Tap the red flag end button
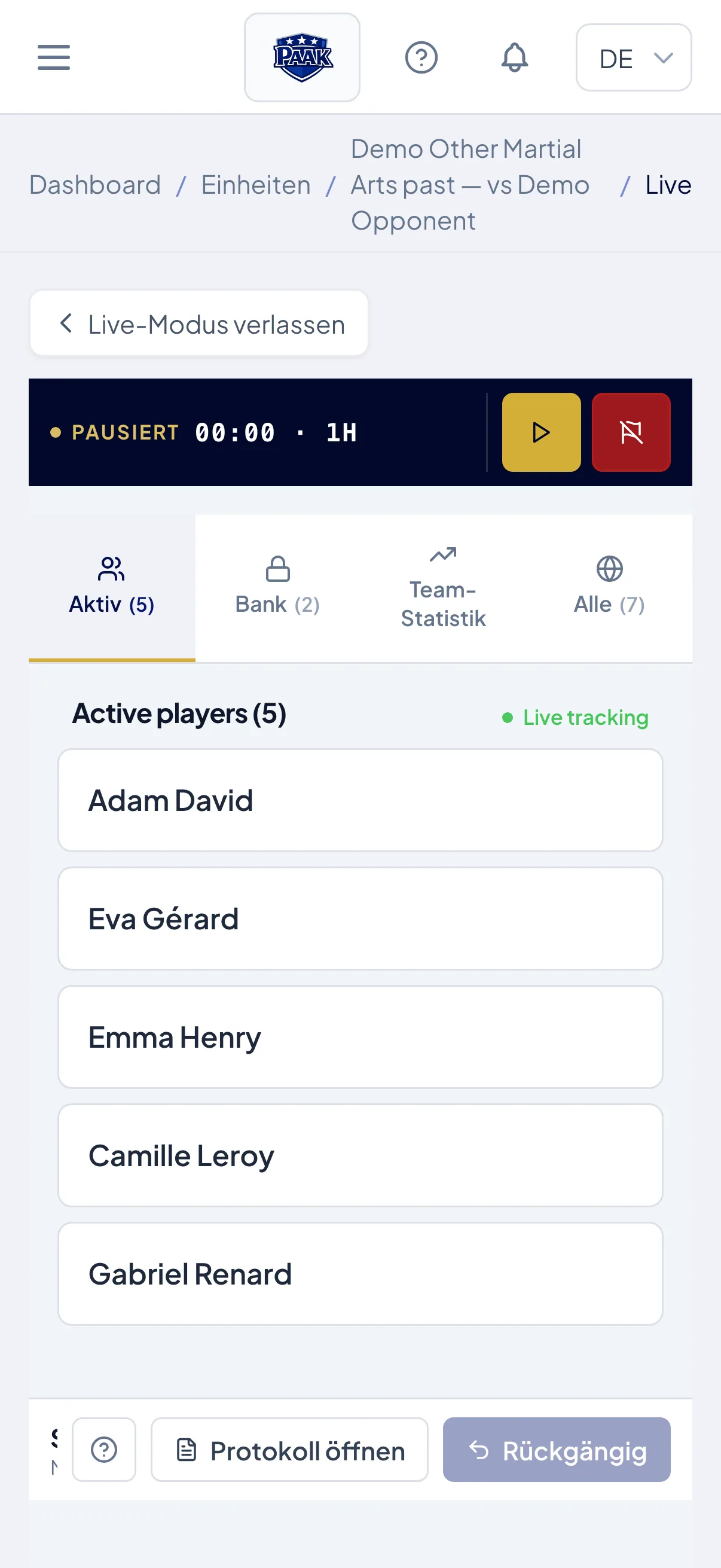The image size is (721, 1568). coord(631,432)
